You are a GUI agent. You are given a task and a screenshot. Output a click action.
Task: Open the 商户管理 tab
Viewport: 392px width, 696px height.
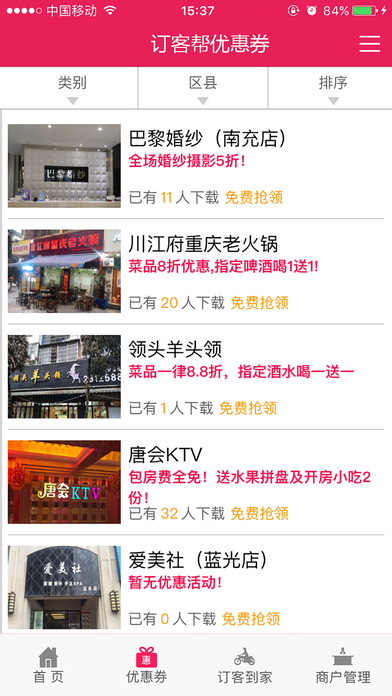point(343,665)
